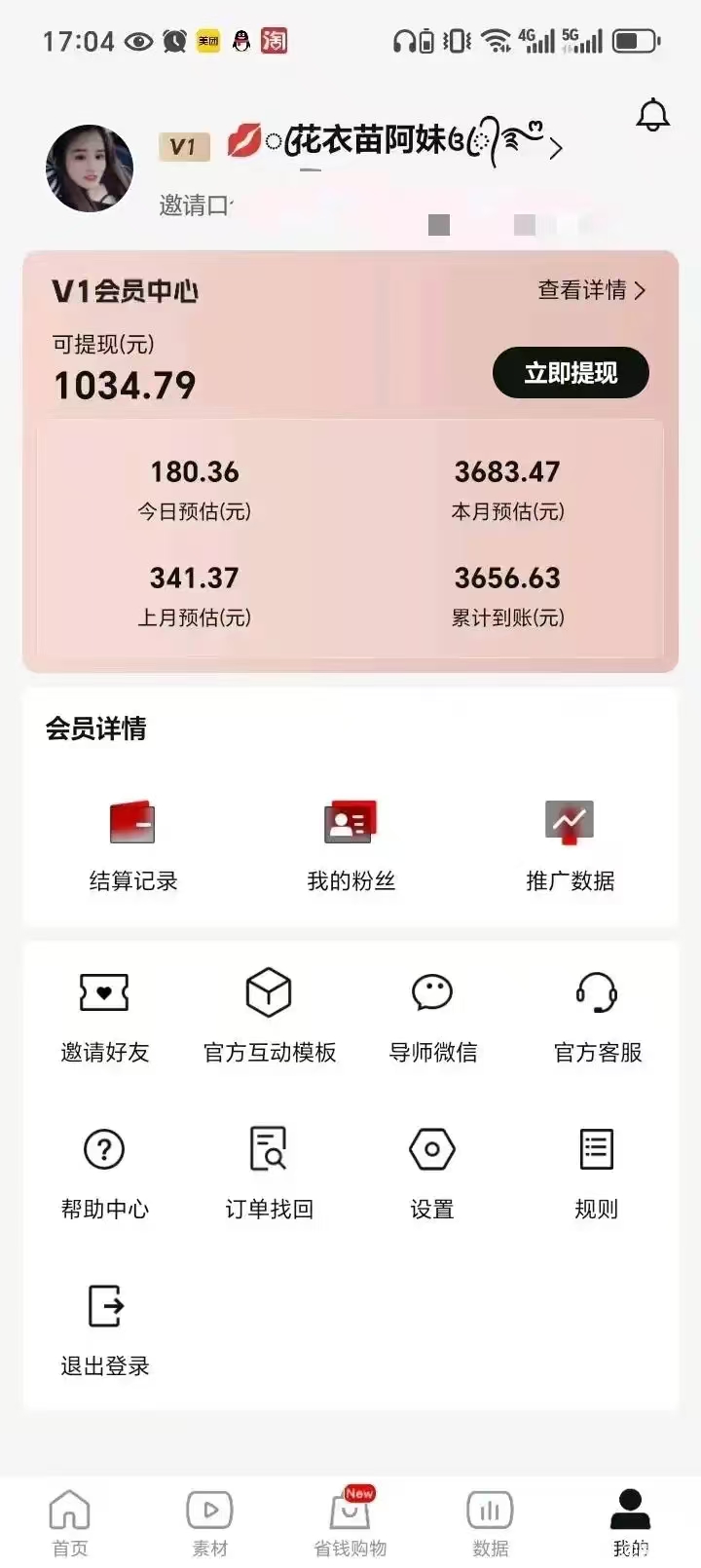
Task: Open 结算记录 settlement records
Action: 132,843
